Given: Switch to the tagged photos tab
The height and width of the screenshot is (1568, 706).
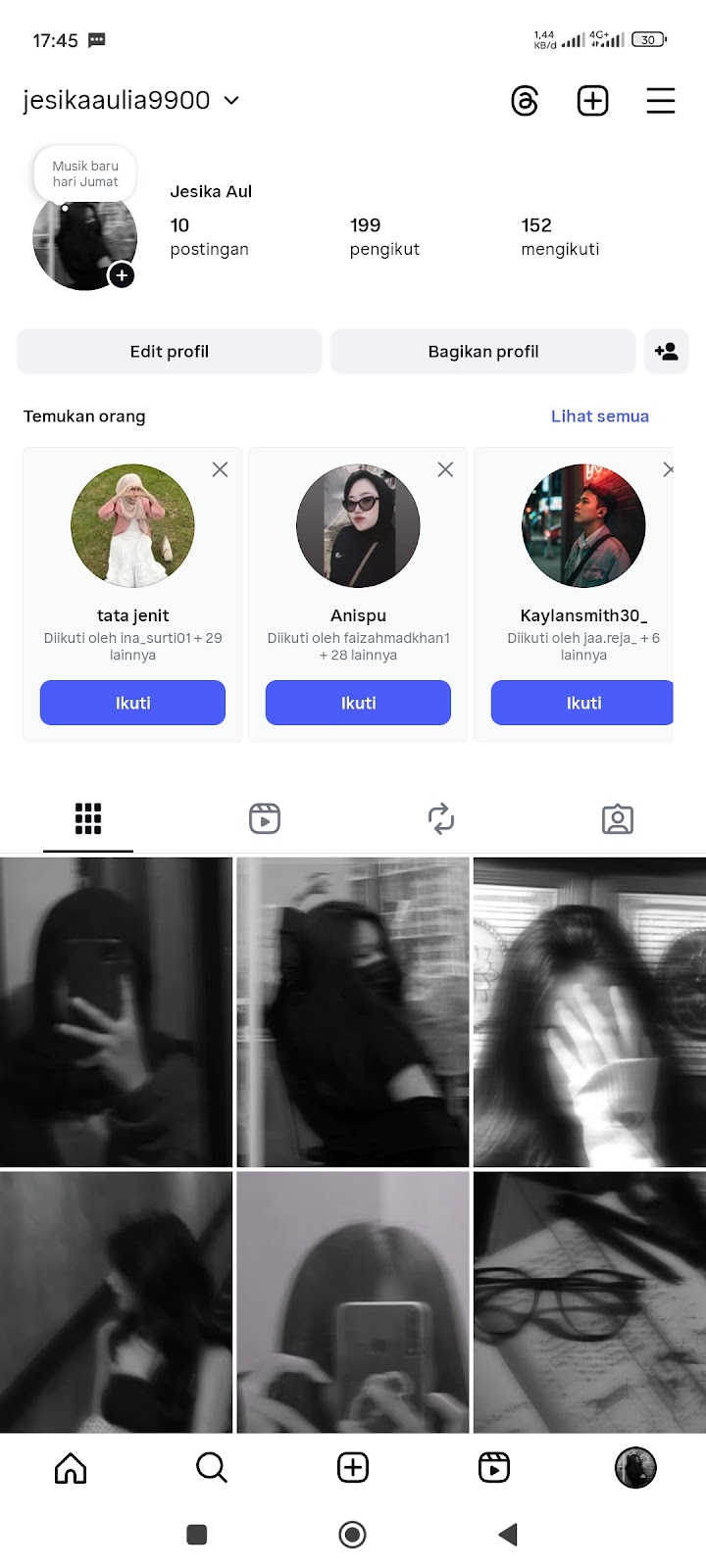Looking at the screenshot, I should click(x=617, y=818).
